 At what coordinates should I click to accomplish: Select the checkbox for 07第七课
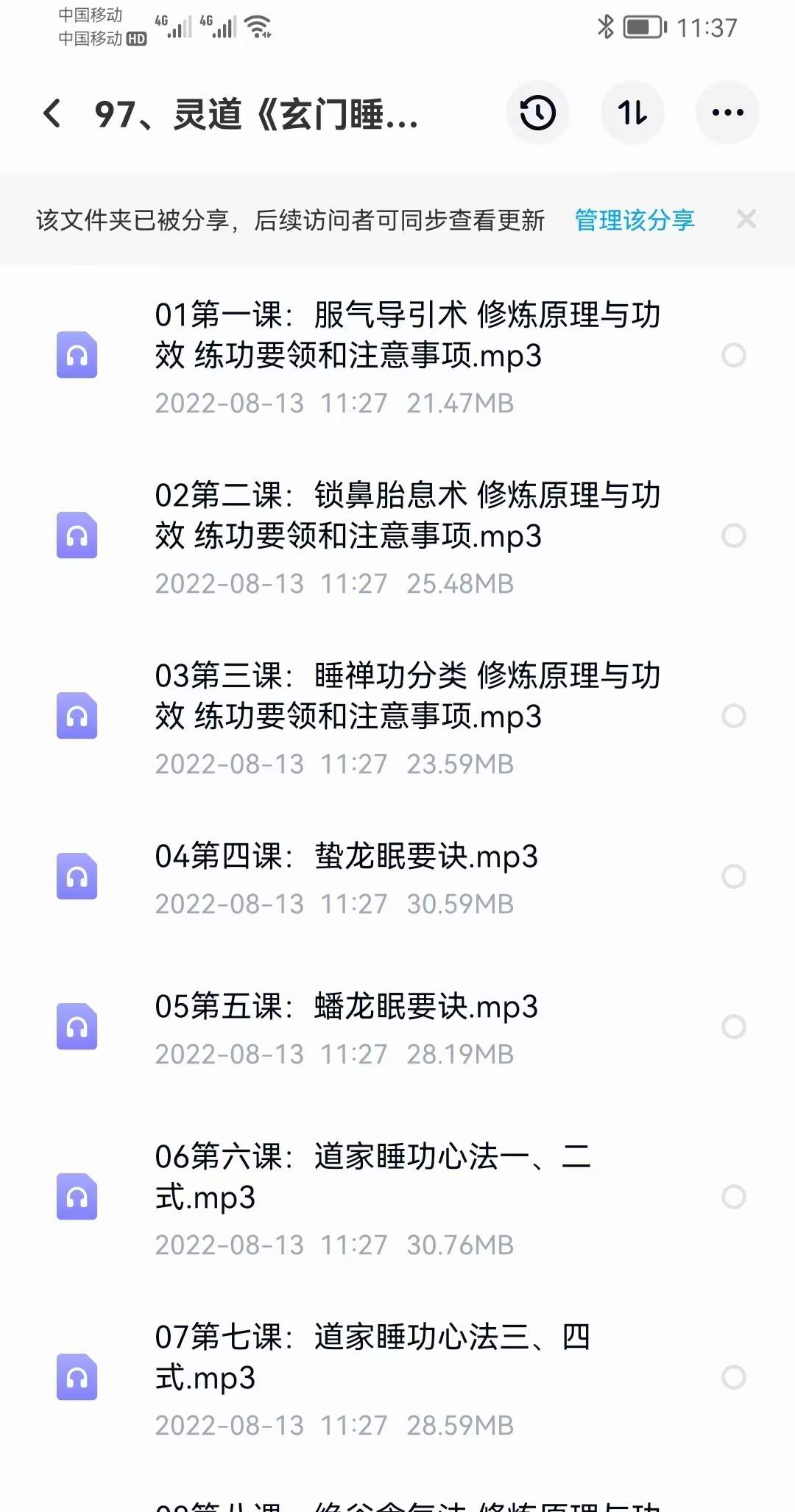733,1377
